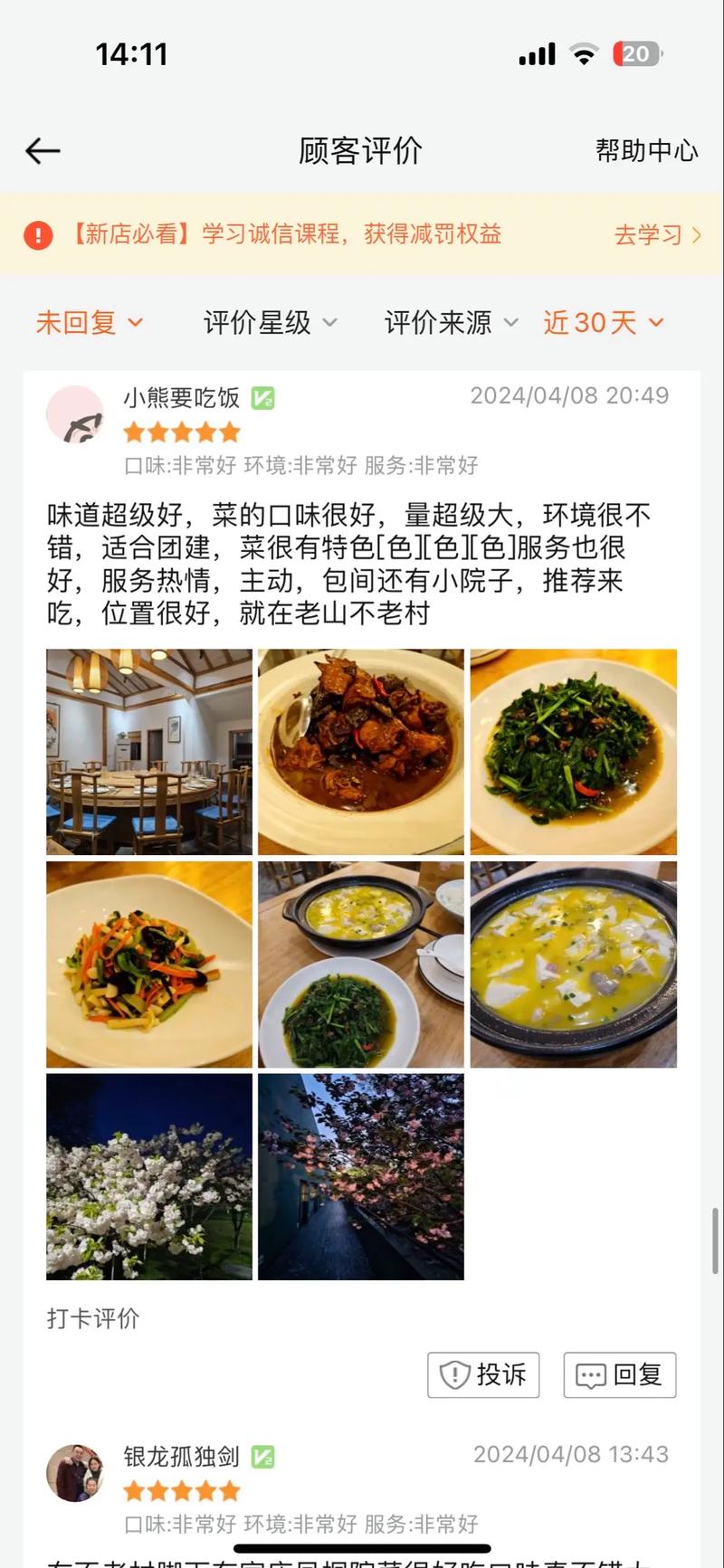The image size is (724, 1568).
Task: Select the 未回复 filter toggle
Action: 90,322
